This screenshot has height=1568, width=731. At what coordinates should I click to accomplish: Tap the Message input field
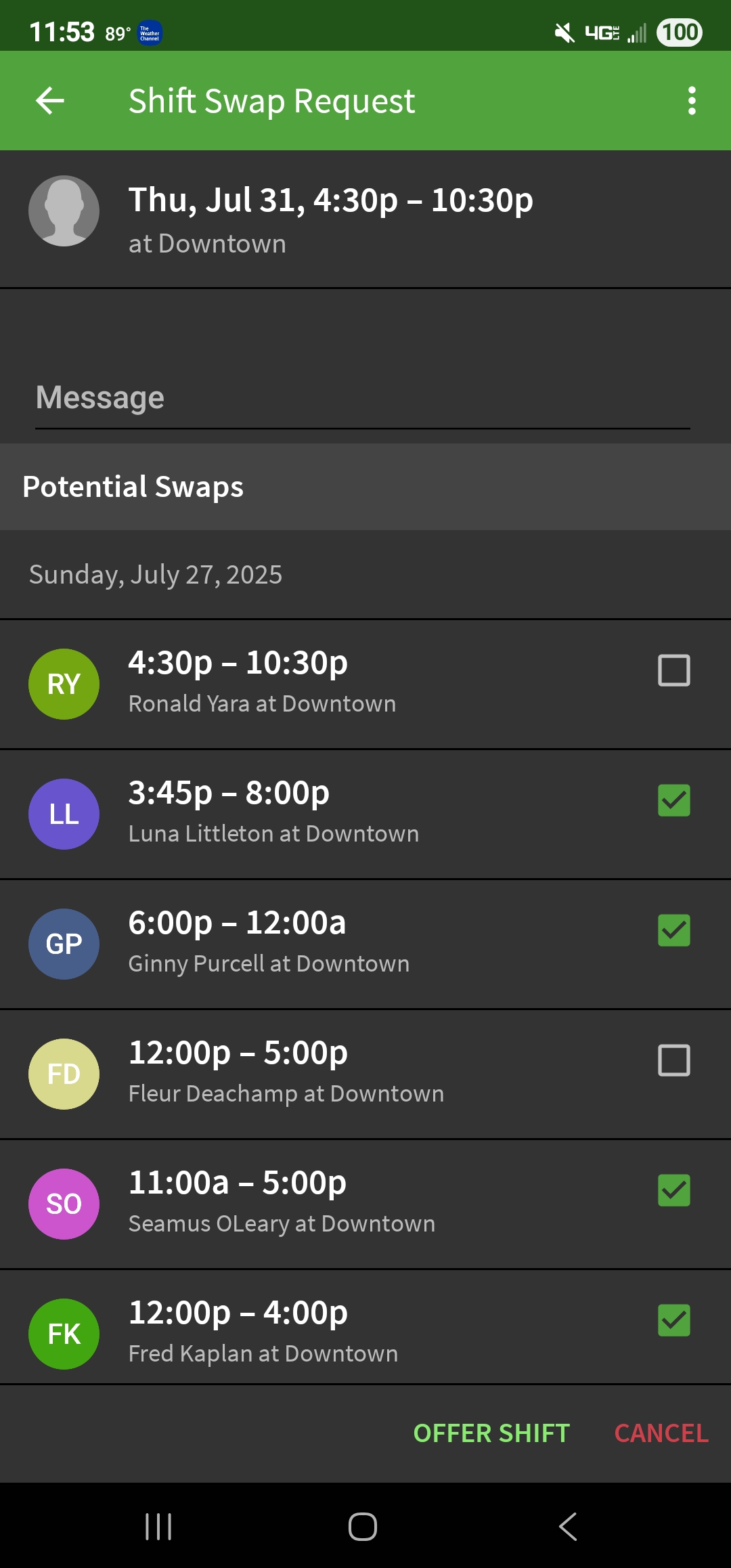pos(362,397)
